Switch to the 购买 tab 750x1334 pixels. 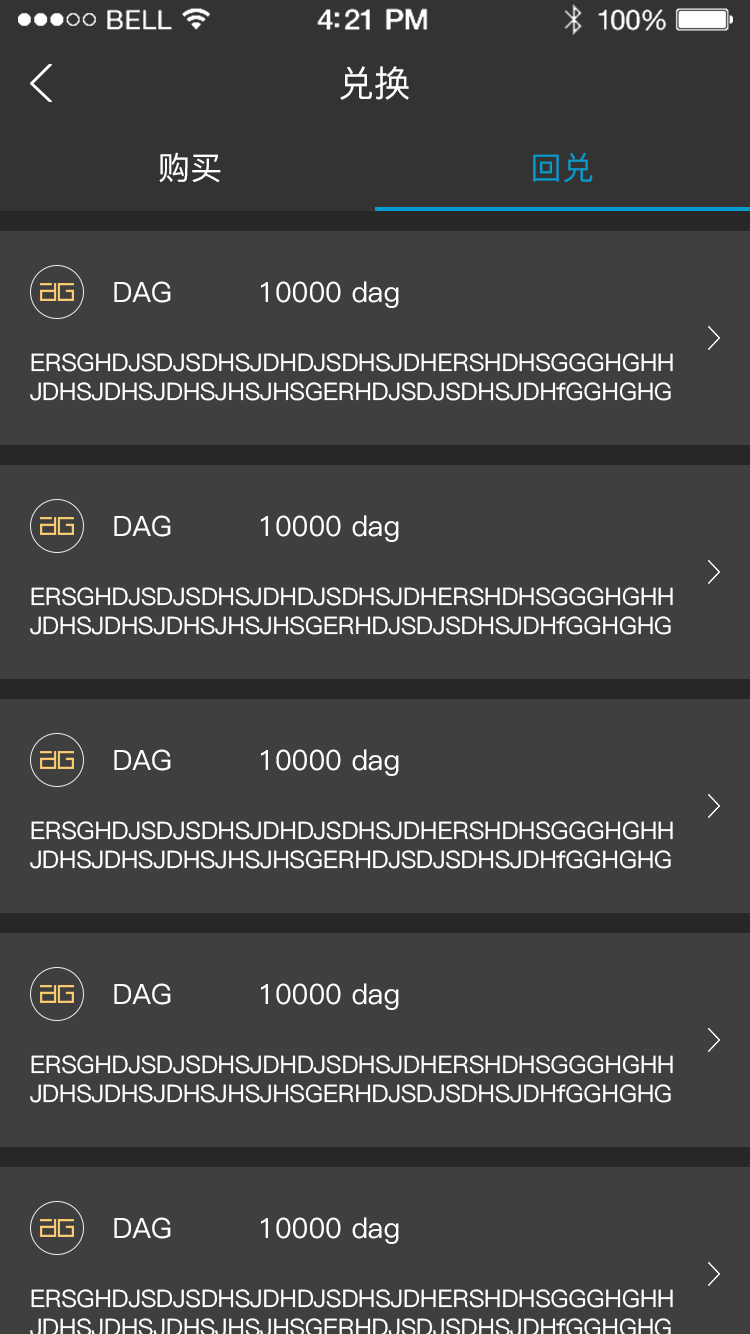[x=188, y=168]
